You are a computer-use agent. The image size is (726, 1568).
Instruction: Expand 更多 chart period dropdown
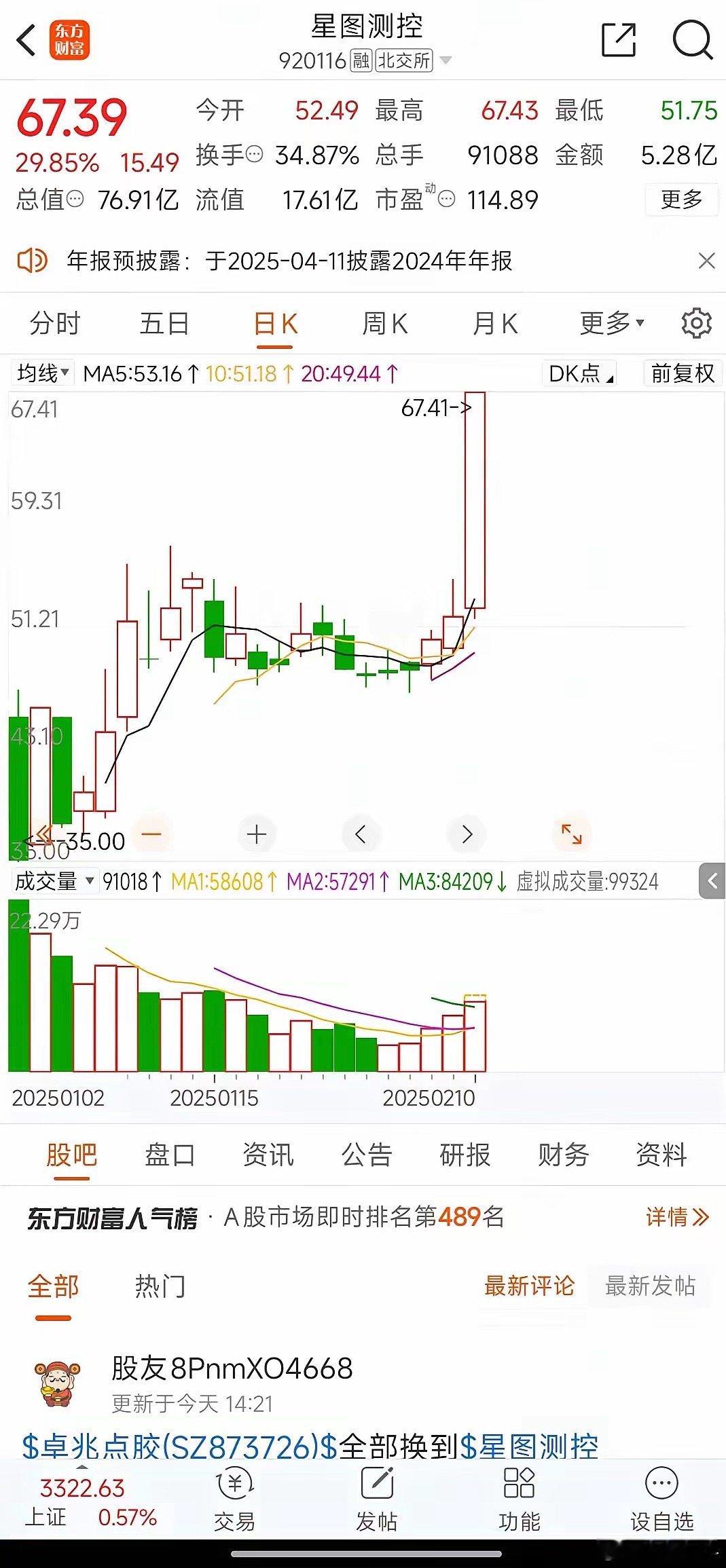(x=609, y=324)
